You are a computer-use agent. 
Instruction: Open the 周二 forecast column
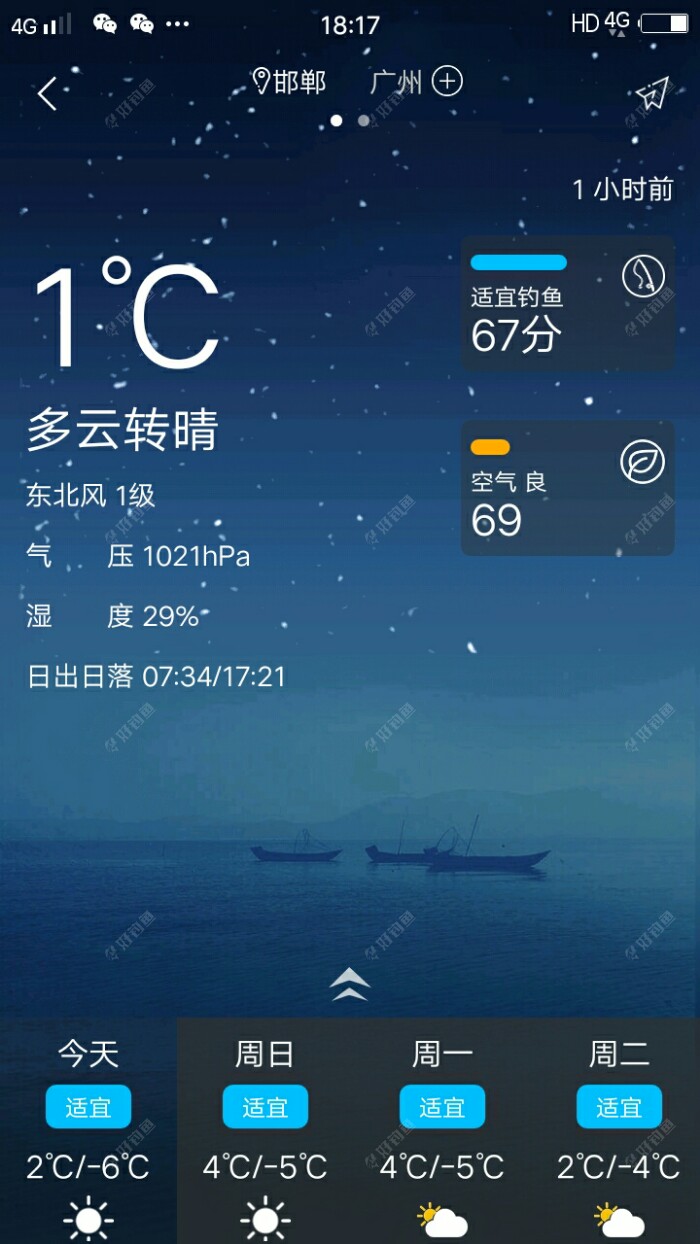point(619,1130)
